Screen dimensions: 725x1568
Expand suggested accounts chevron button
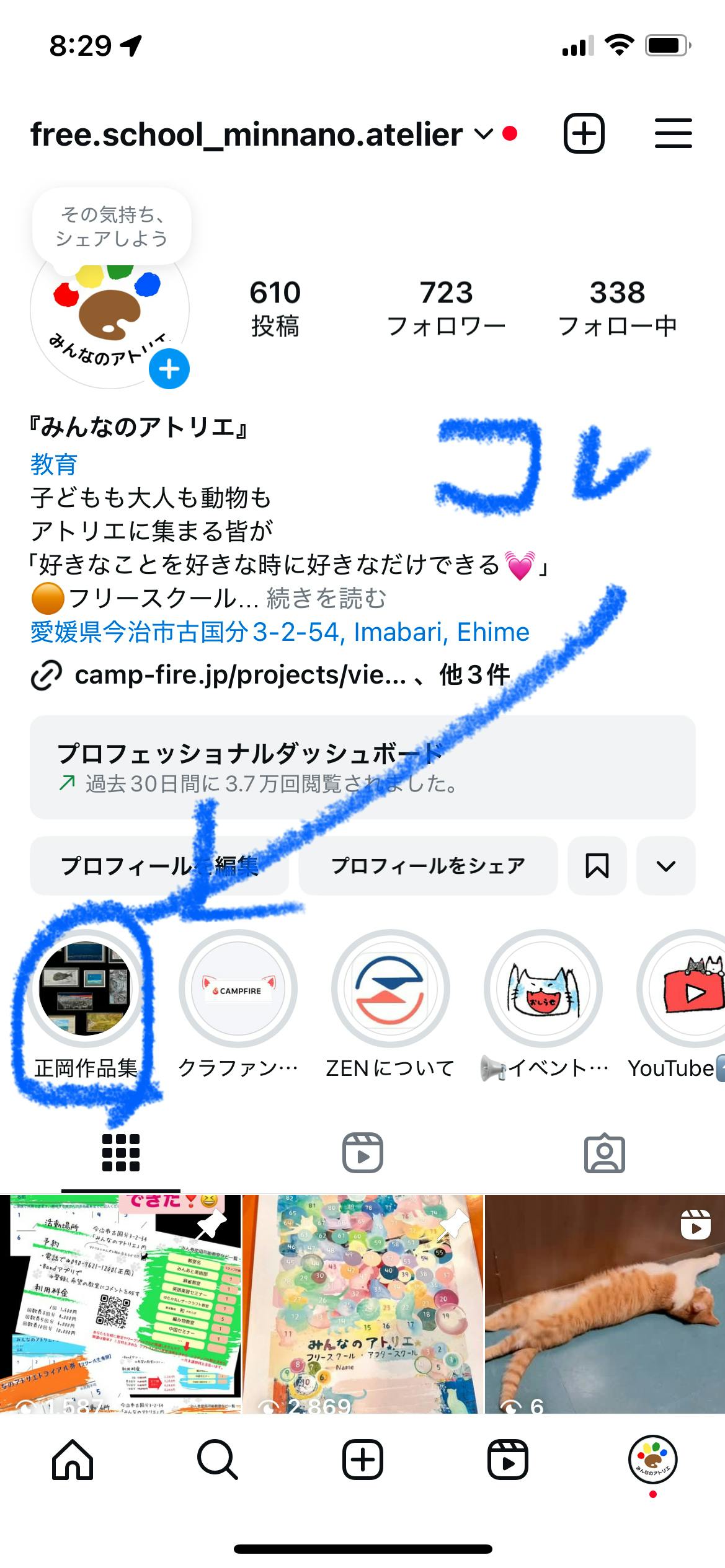(x=665, y=866)
